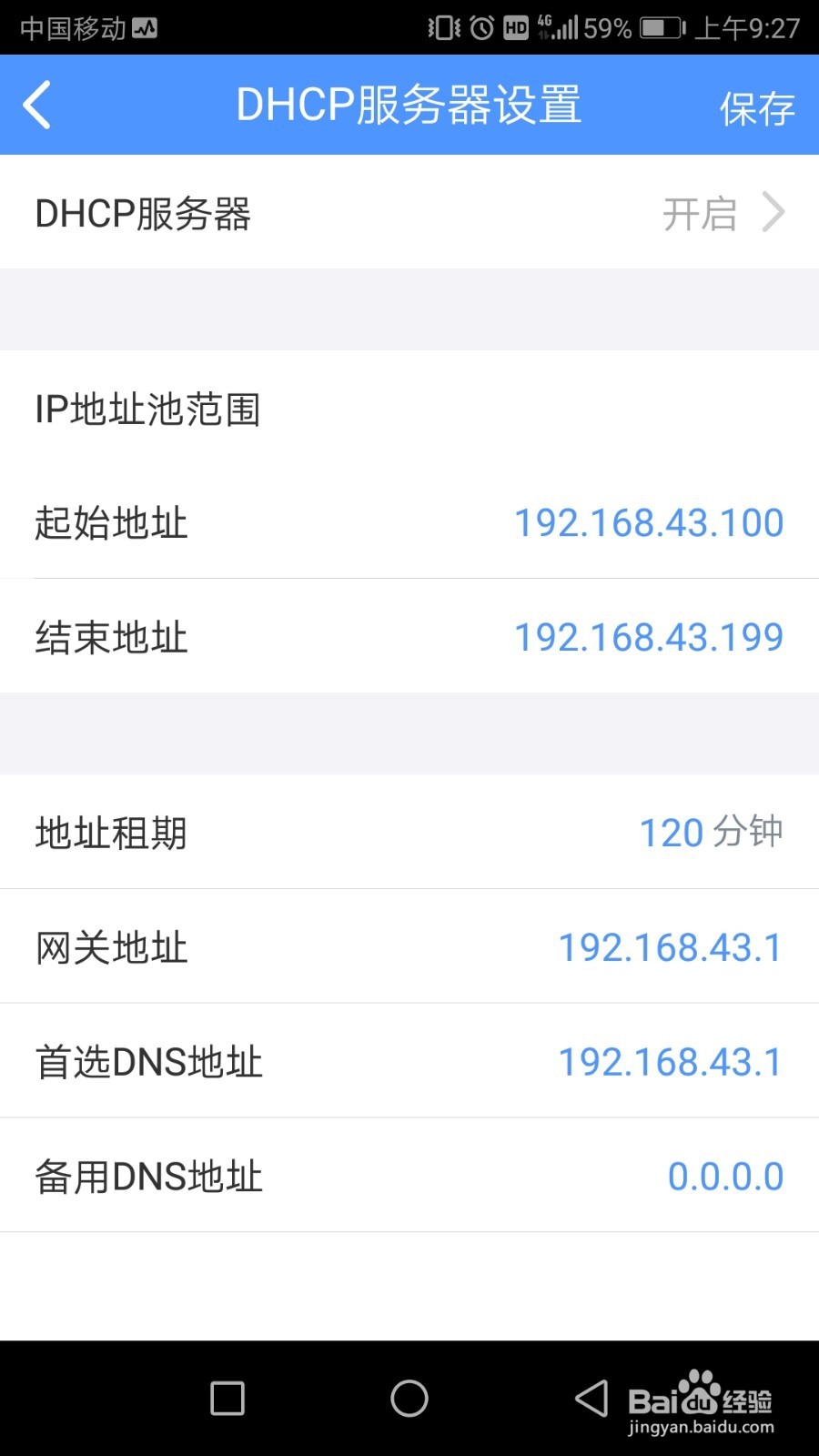The width and height of the screenshot is (819, 1456).
Task: Tap the back arrow to exit settings
Action: [x=38, y=104]
